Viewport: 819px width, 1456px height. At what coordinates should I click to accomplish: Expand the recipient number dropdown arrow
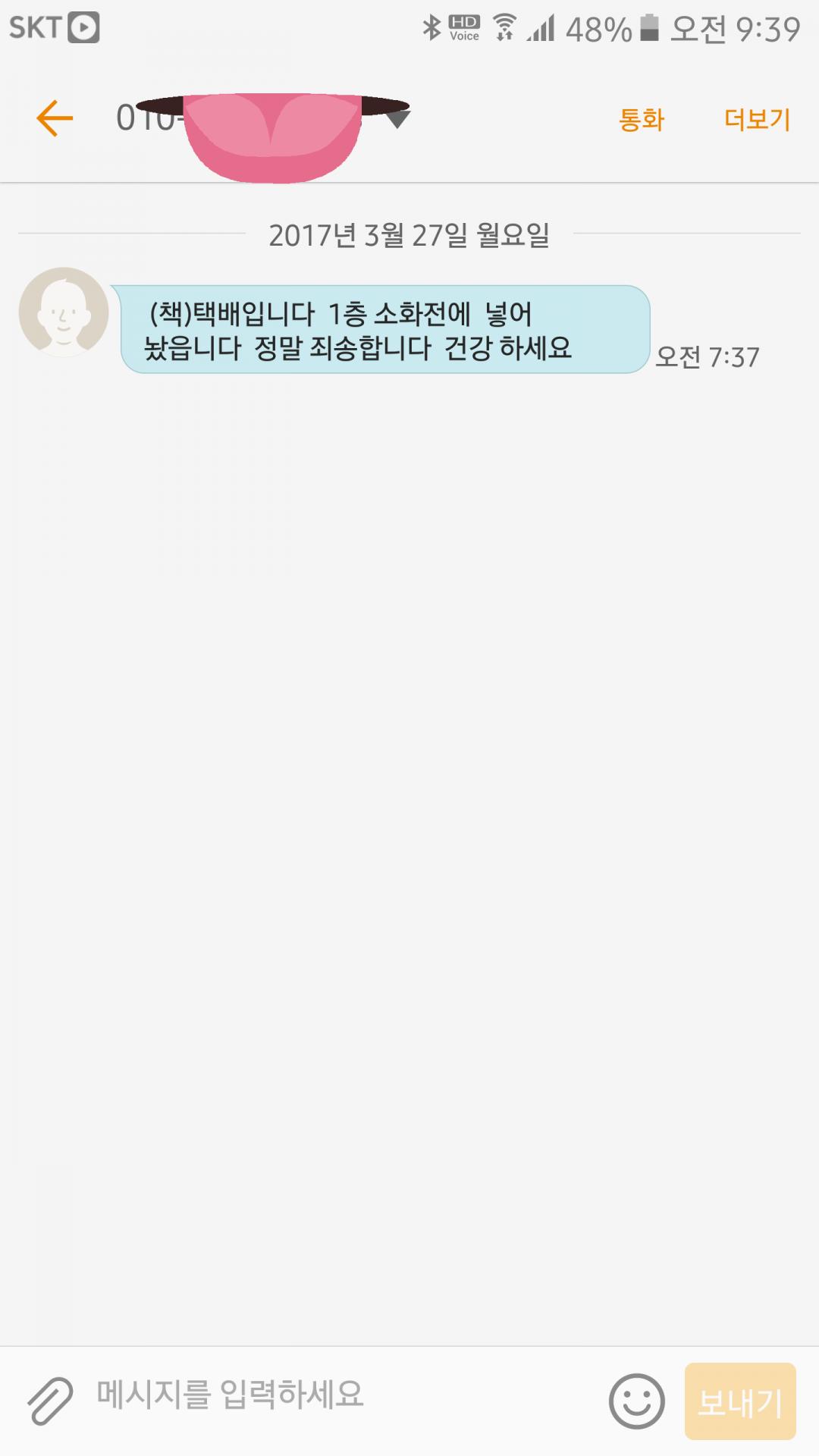pyautogui.click(x=398, y=119)
